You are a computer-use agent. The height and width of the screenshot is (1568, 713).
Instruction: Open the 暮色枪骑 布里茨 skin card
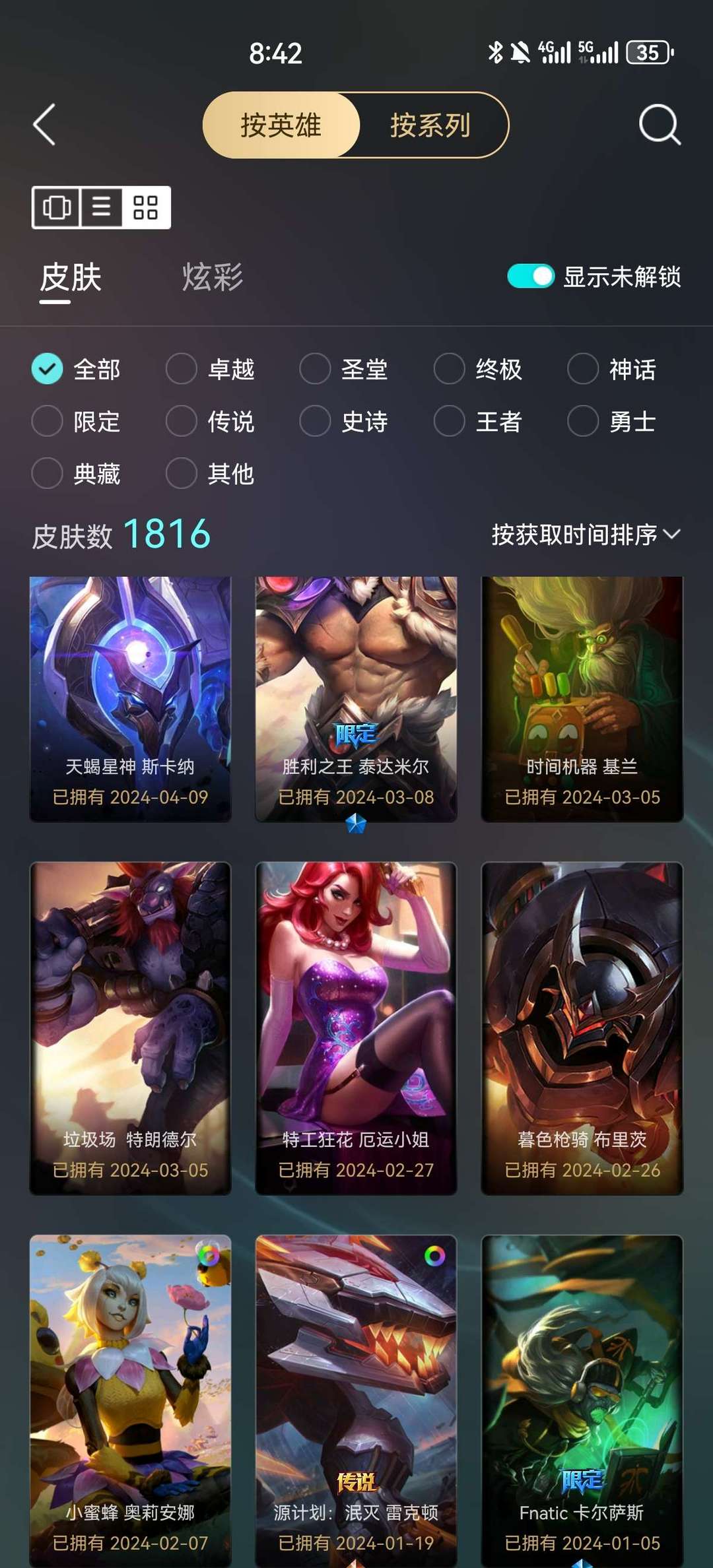582,1028
